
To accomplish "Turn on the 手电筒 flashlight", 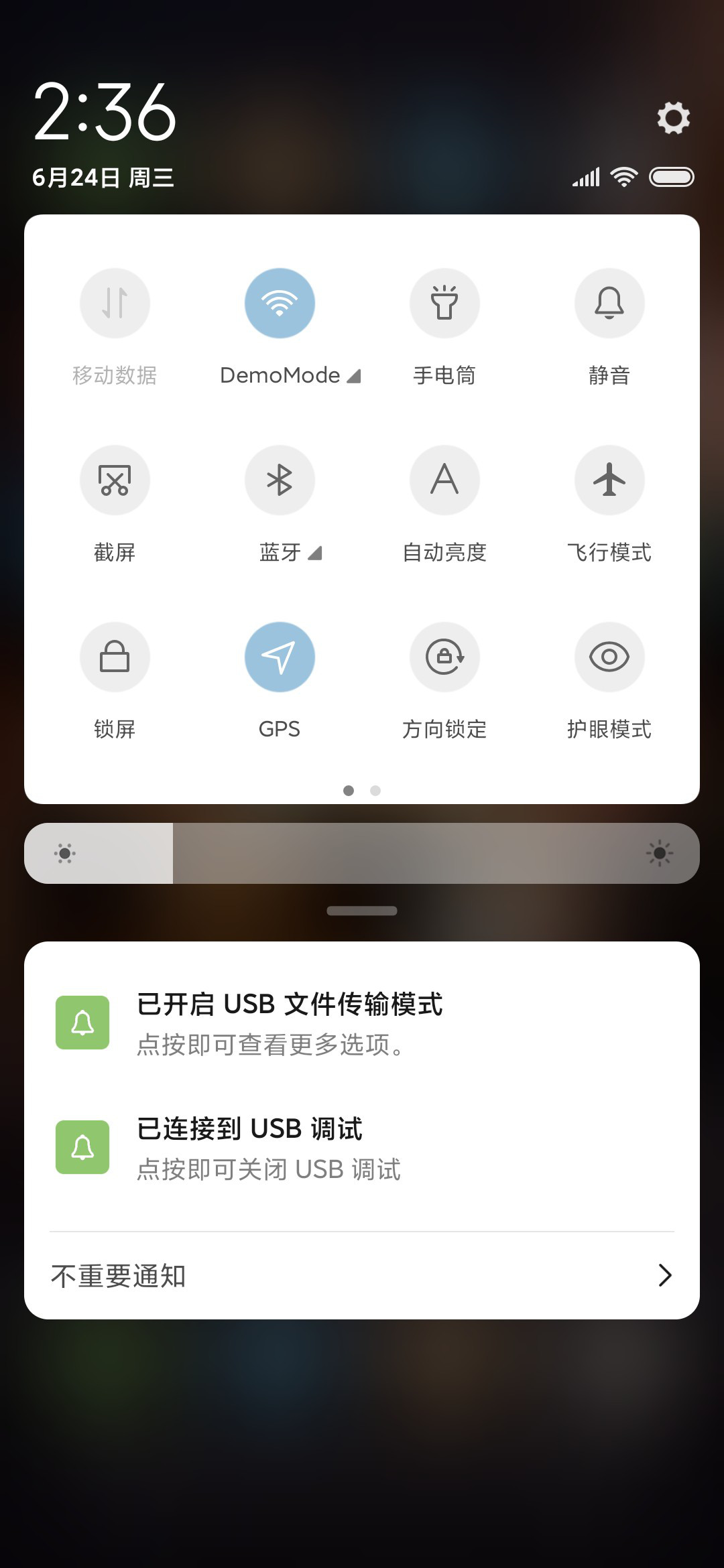I will [x=444, y=303].
